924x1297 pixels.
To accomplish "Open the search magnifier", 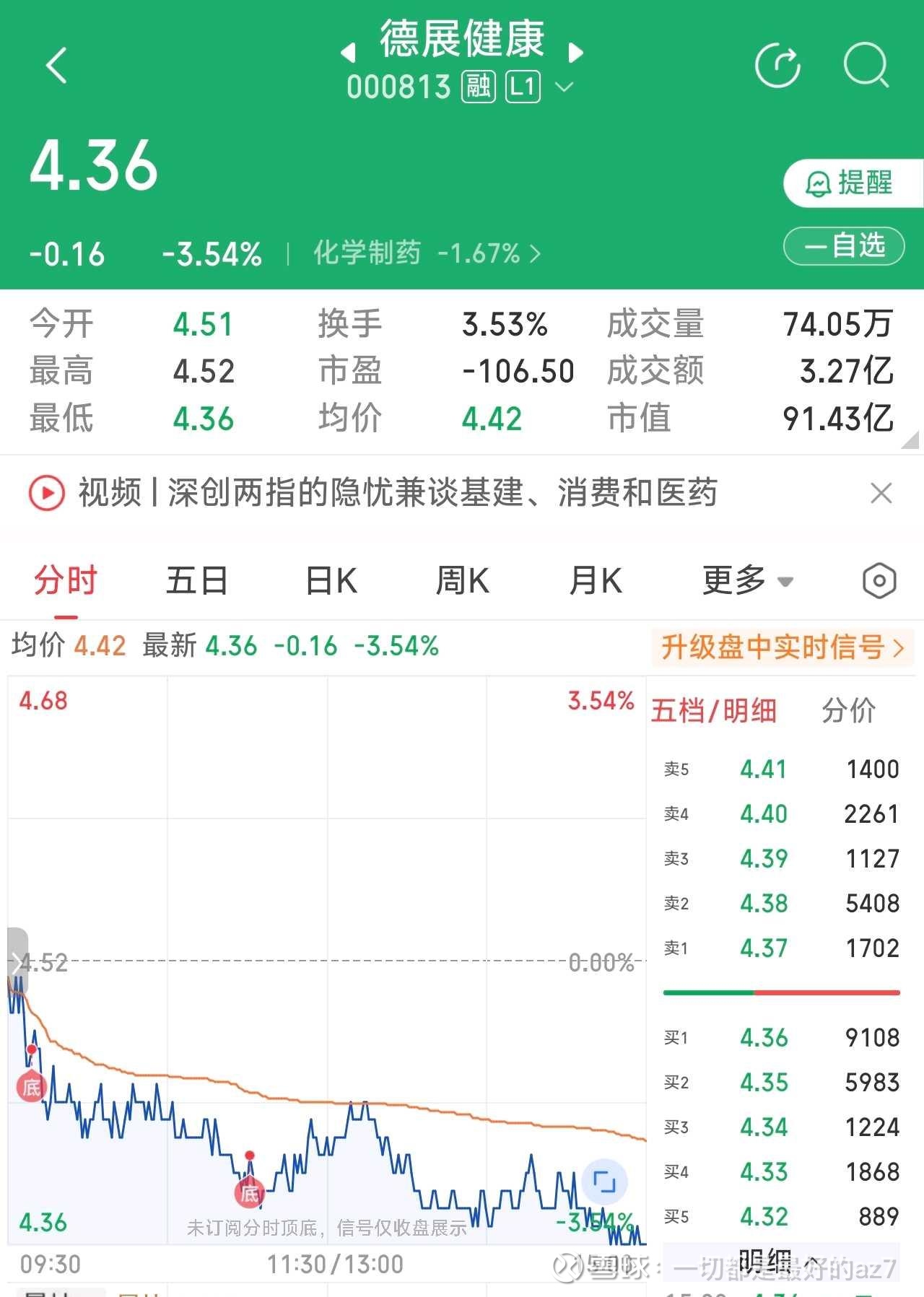I will click(x=866, y=66).
